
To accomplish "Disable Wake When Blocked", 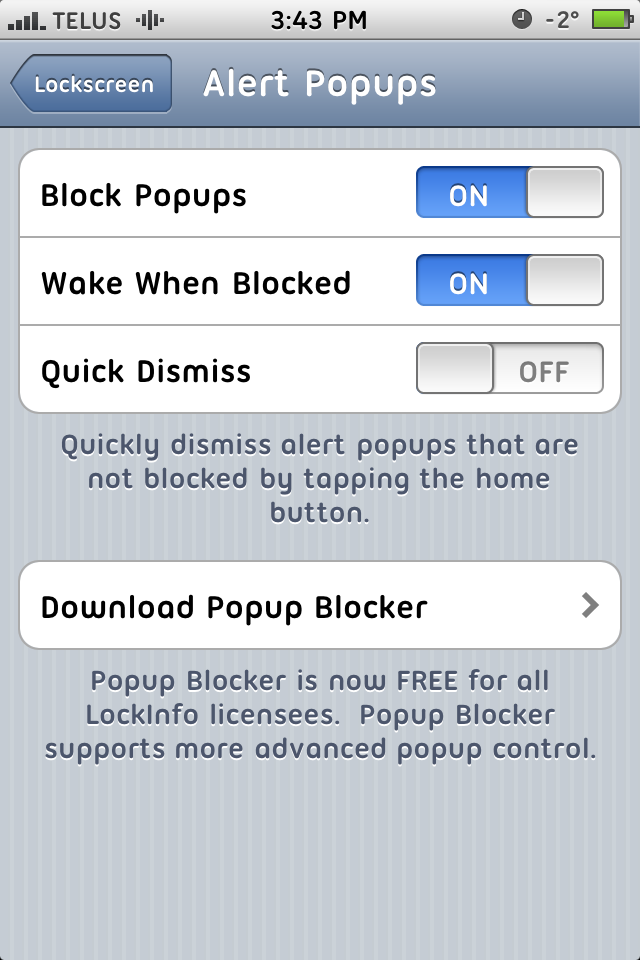I will [x=509, y=281].
